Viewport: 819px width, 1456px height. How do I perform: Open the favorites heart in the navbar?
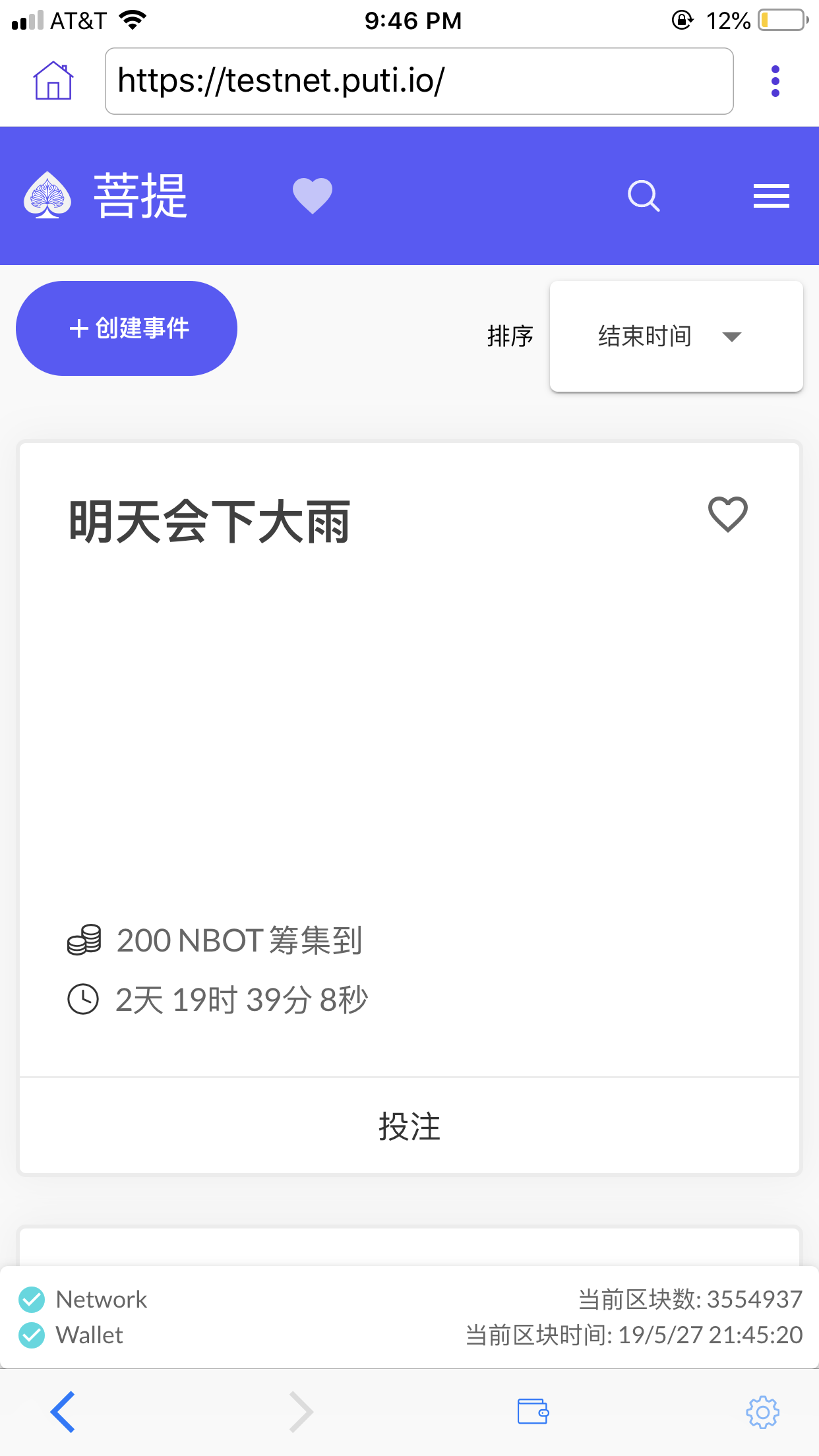click(312, 195)
